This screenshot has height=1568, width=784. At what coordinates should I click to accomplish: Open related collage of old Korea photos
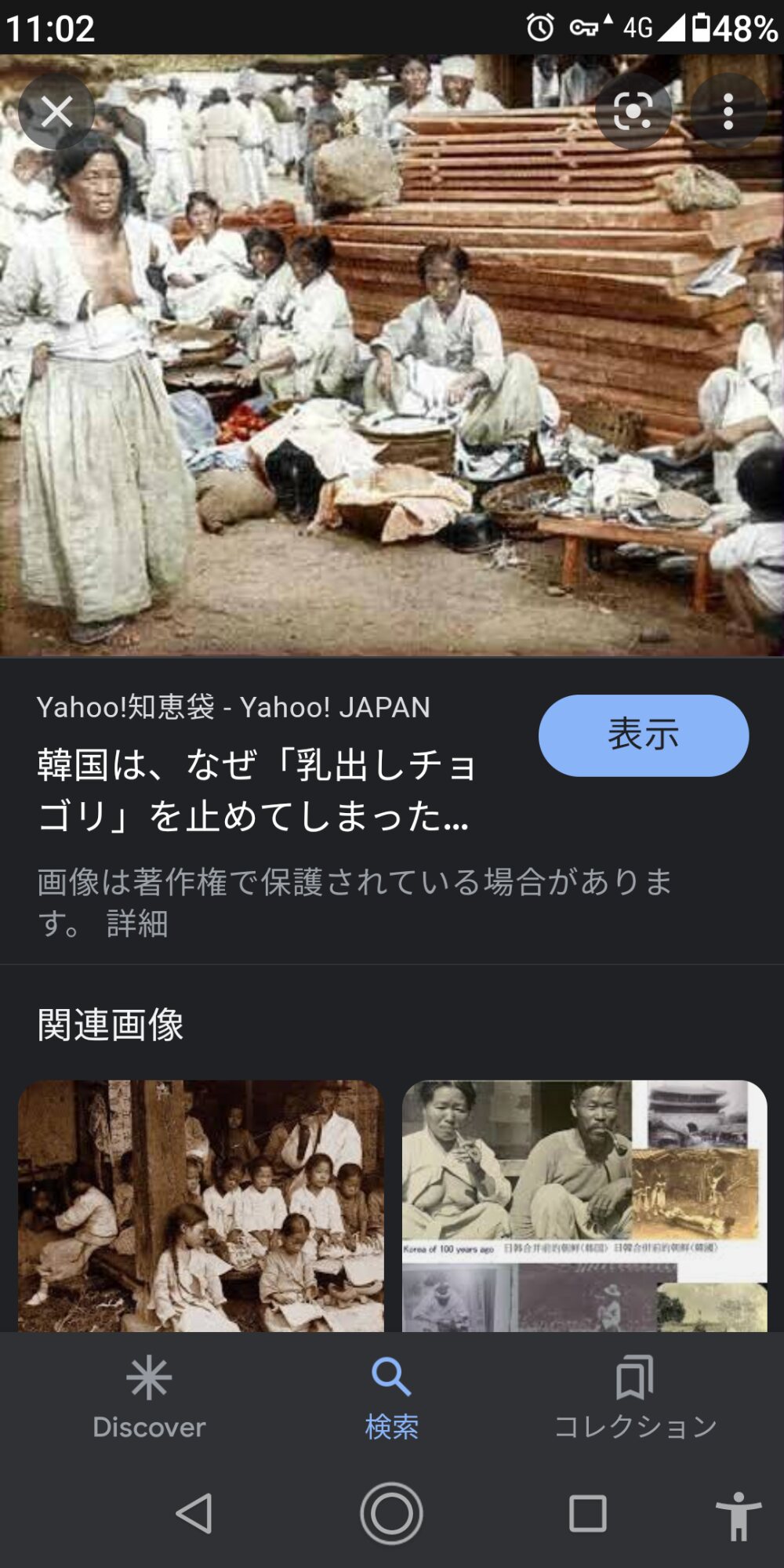[x=584, y=1206]
